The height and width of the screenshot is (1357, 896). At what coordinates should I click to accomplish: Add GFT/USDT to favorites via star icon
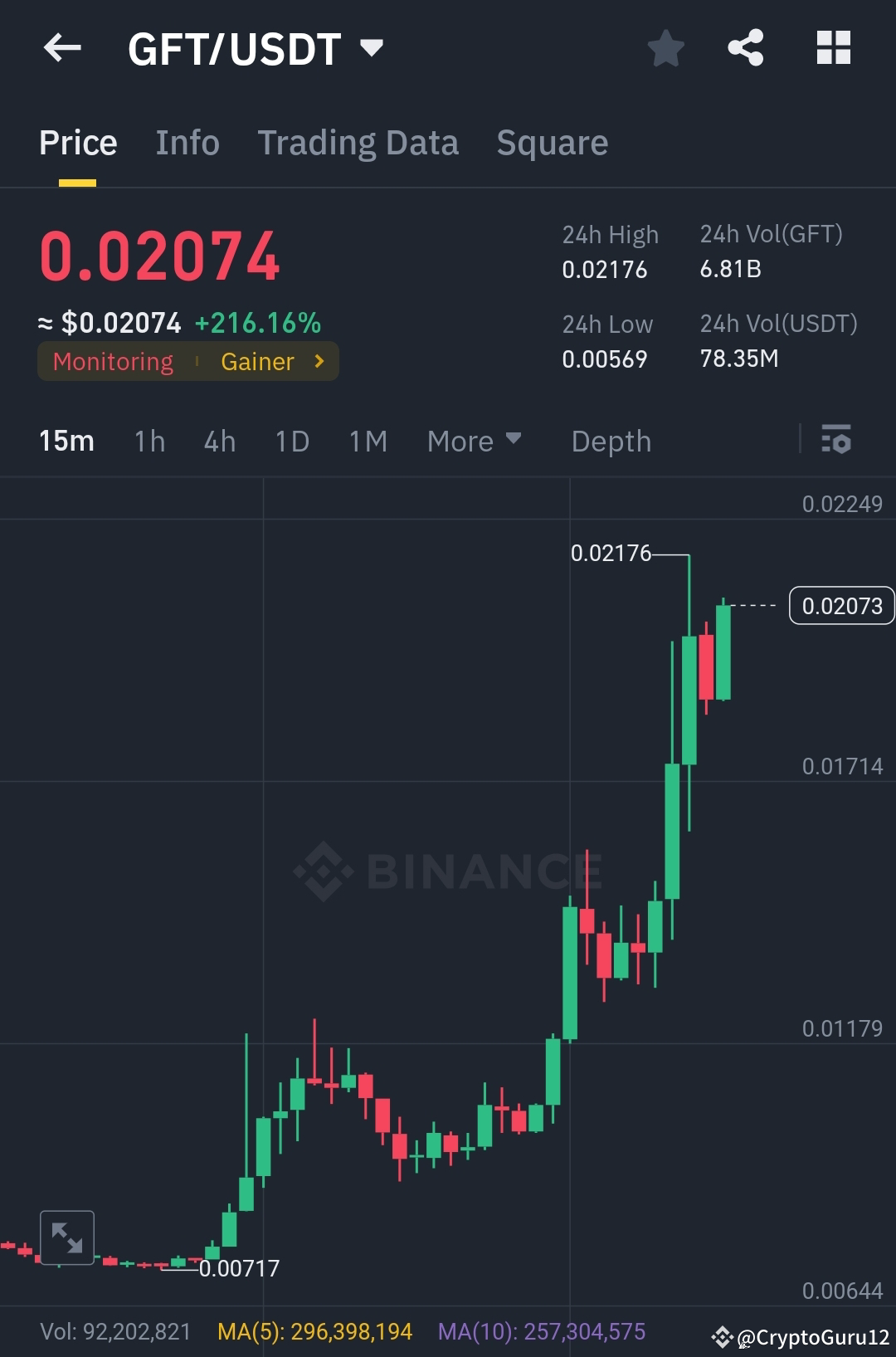666,48
